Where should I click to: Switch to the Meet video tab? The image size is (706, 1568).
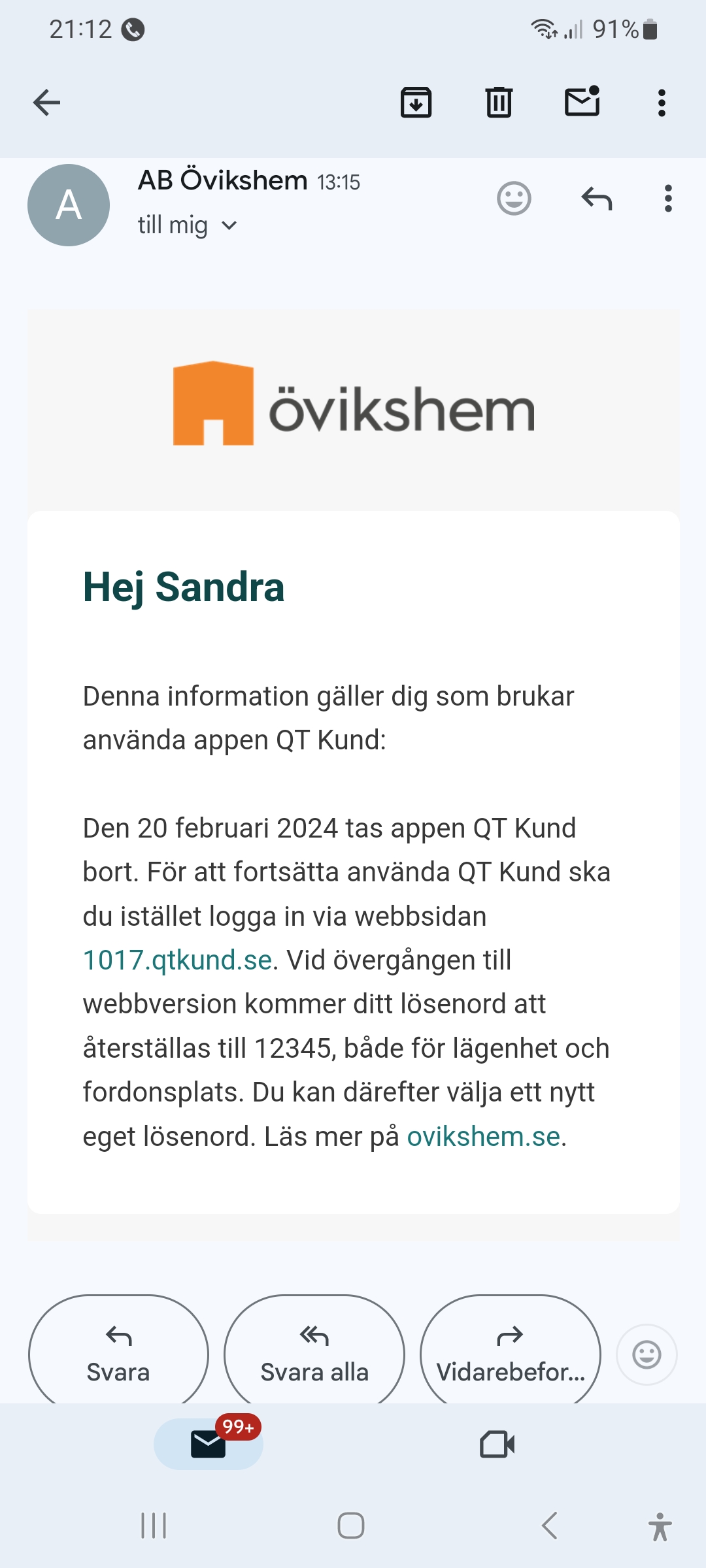497,1444
